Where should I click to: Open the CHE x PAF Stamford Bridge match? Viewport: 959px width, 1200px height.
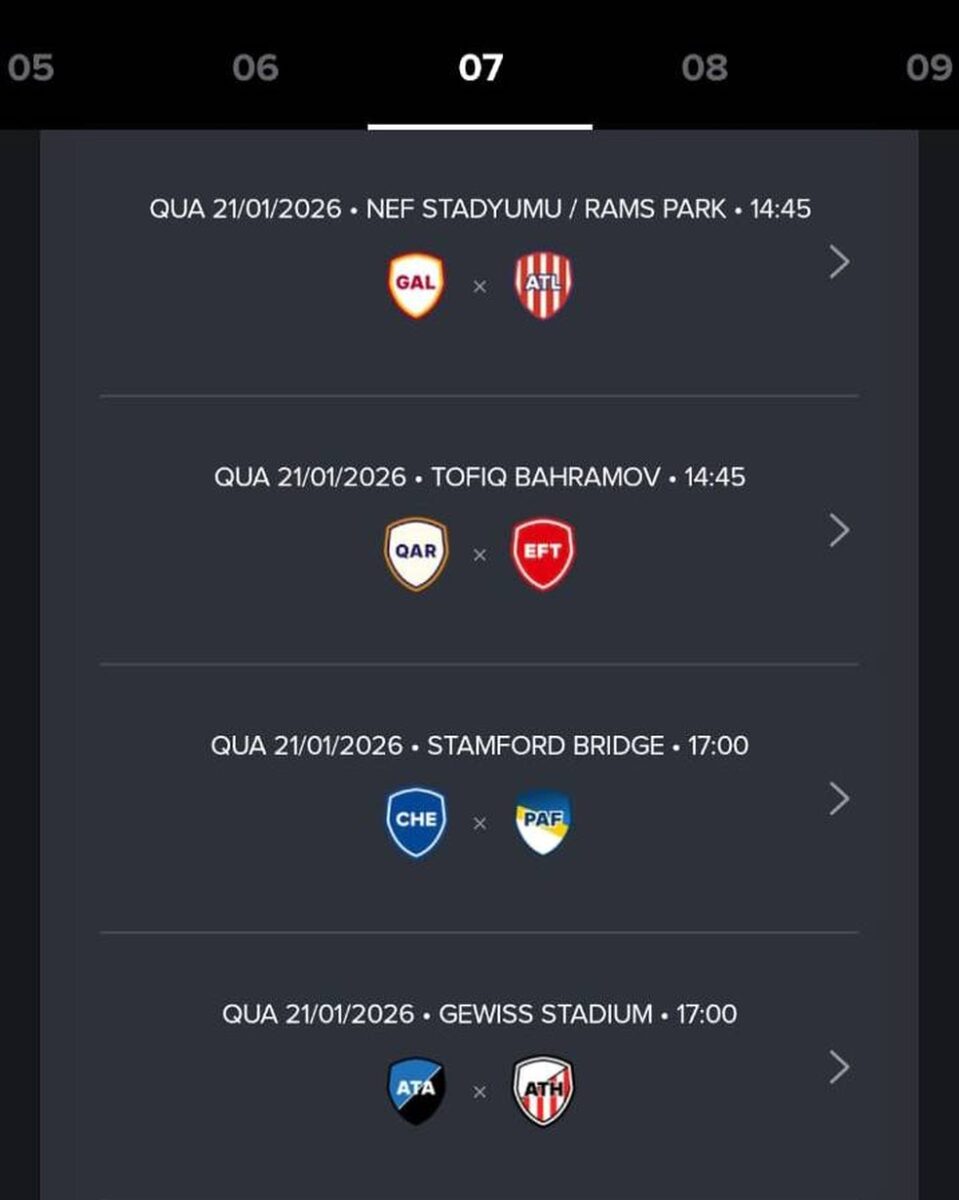(x=839, y=798)
